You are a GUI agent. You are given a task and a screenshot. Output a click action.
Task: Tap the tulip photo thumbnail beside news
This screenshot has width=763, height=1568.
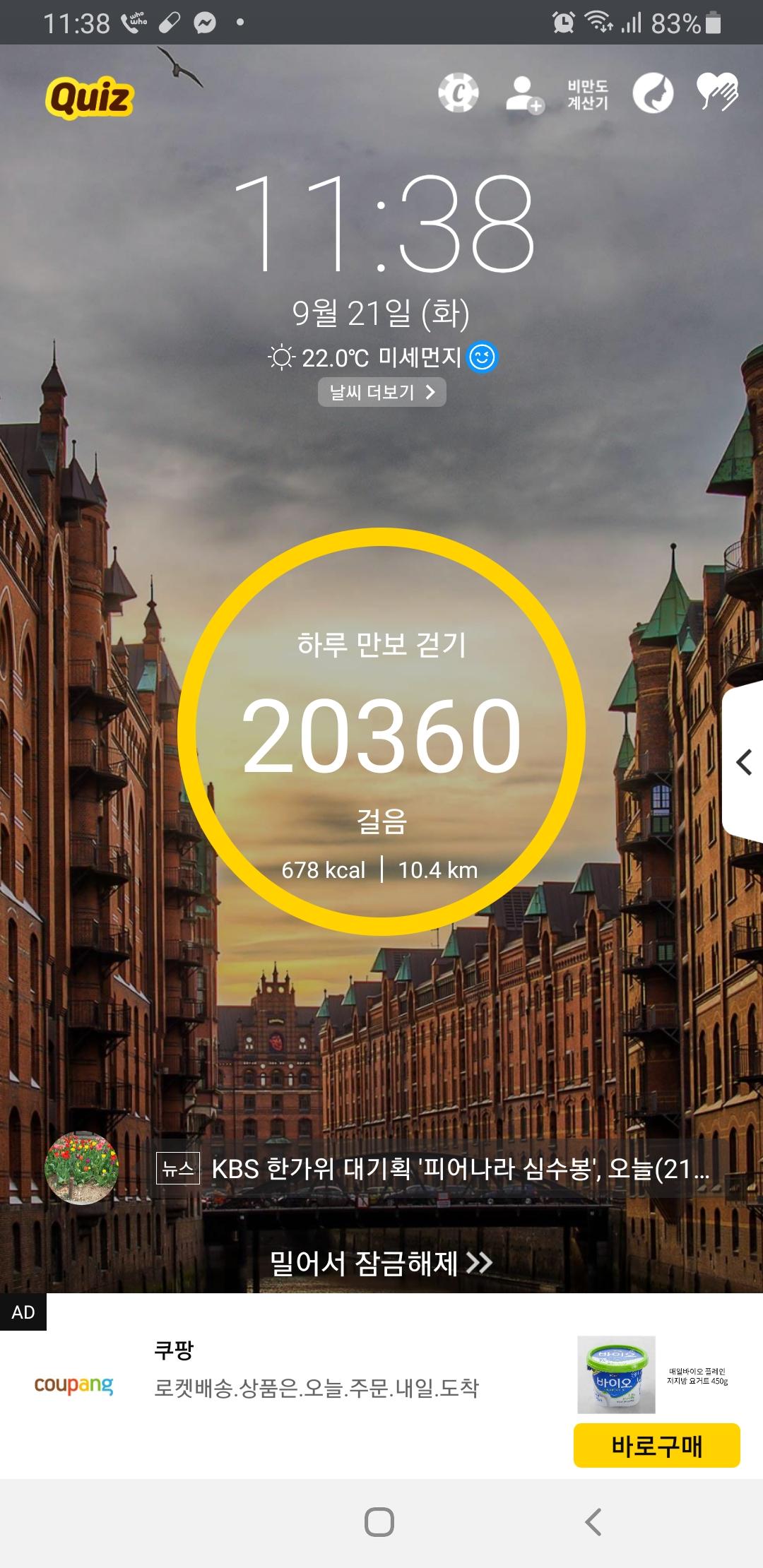[x=82, y=1168]
